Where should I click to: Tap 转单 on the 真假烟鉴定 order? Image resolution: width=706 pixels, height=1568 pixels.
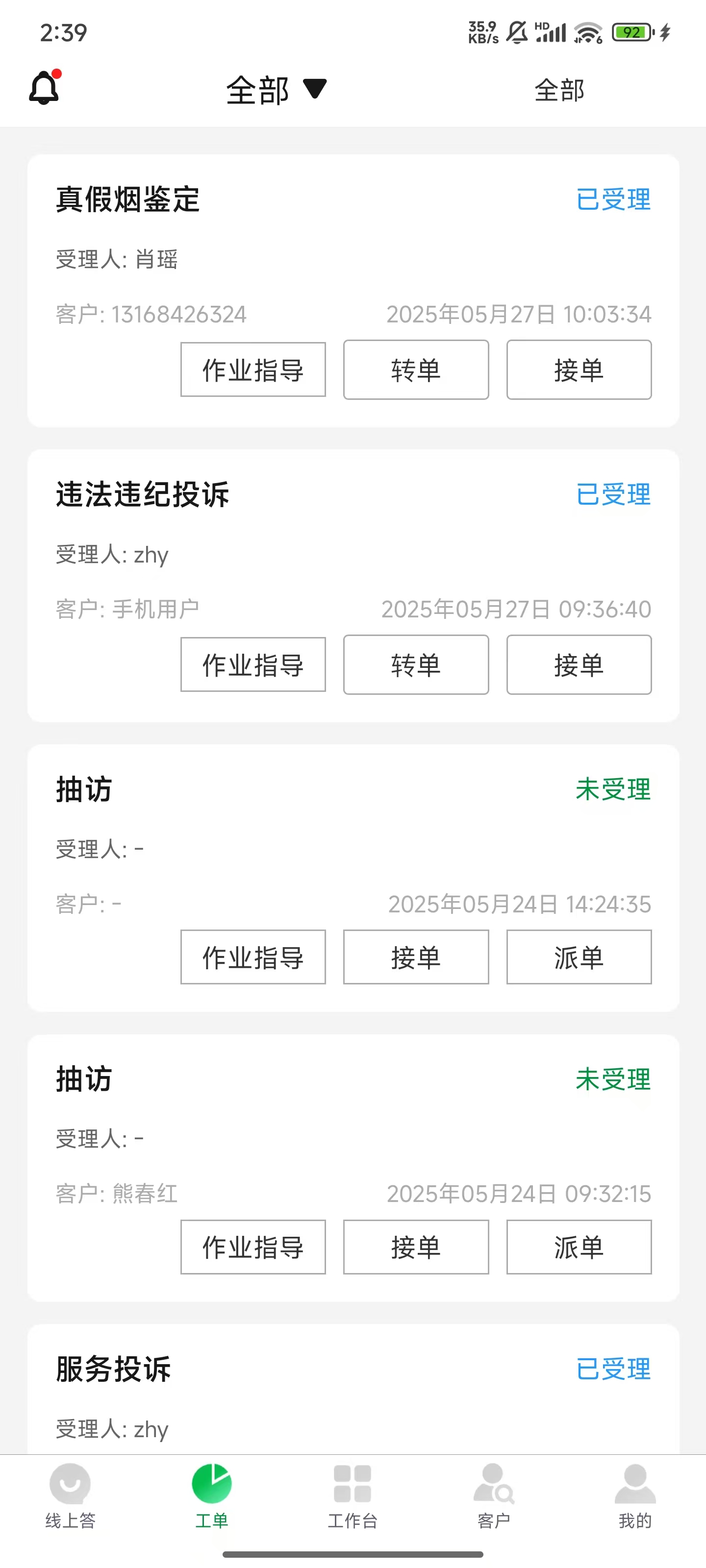[x=415, y=369]
